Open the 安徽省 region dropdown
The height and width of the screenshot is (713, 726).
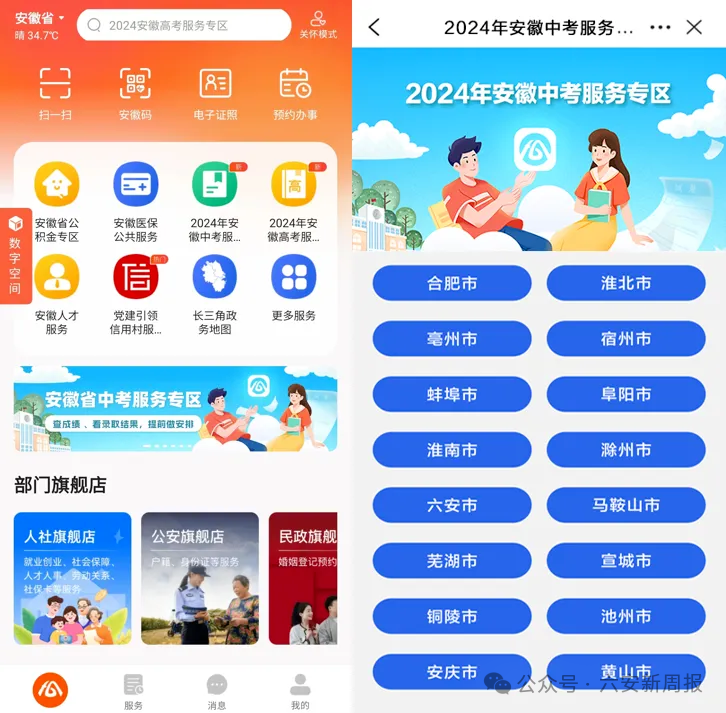(40, 18)
